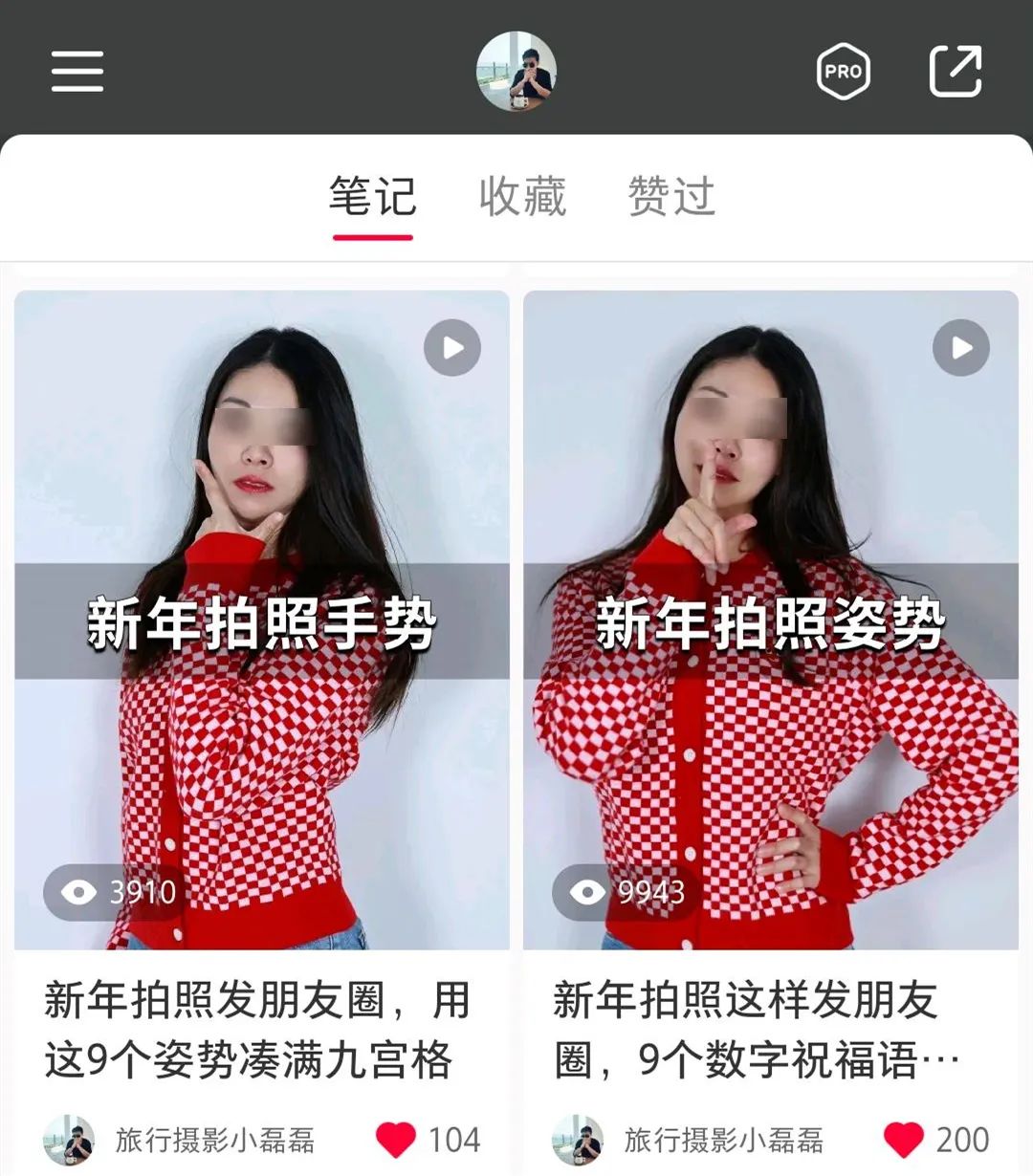Screen dimensions: 1033x1176
Task: Open author 旅行摄影小磊磊 under the 9个姿势 note
Action: pos(214,1140)
